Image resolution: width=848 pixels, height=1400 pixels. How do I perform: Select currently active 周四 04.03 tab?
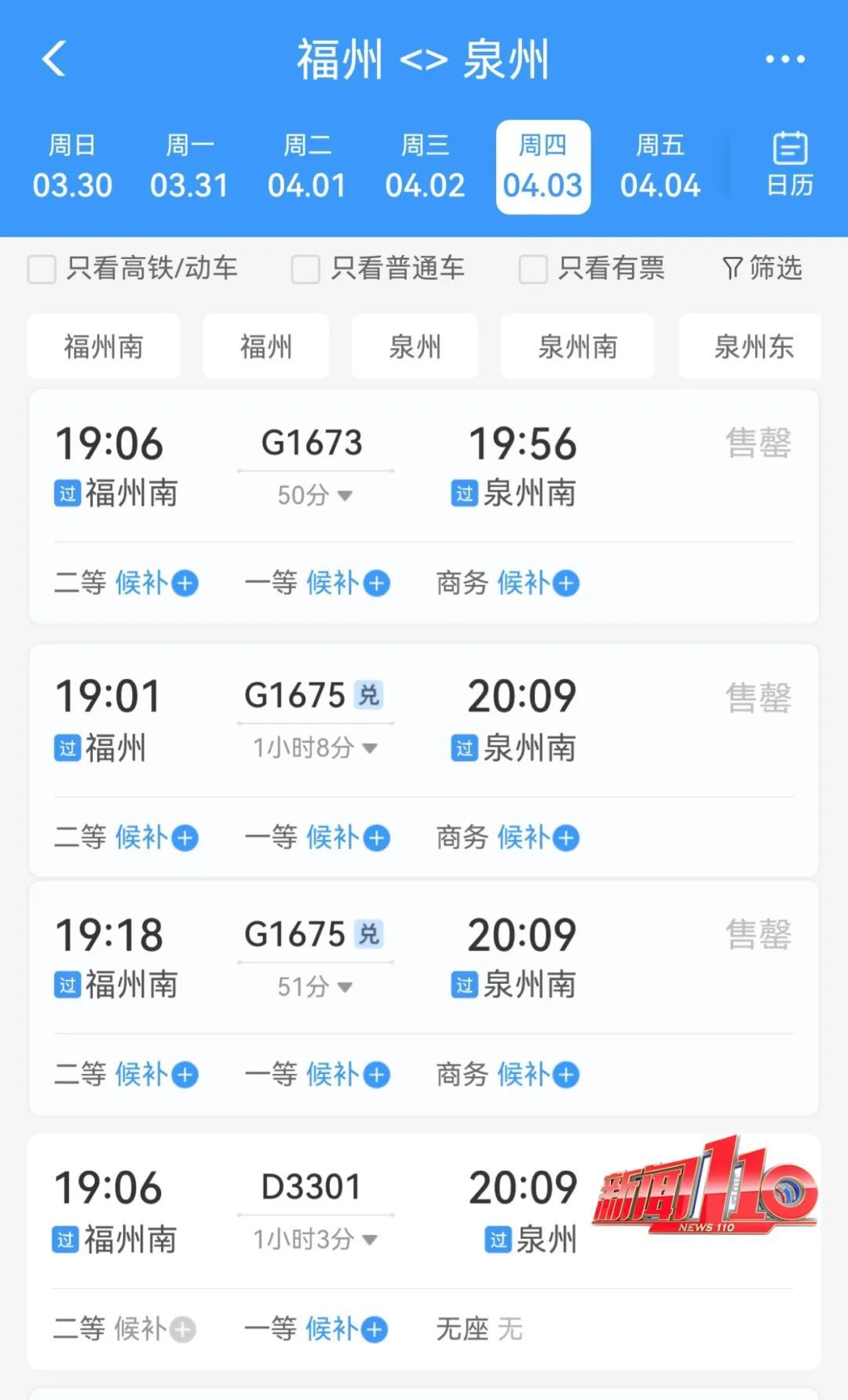[543, 166]
